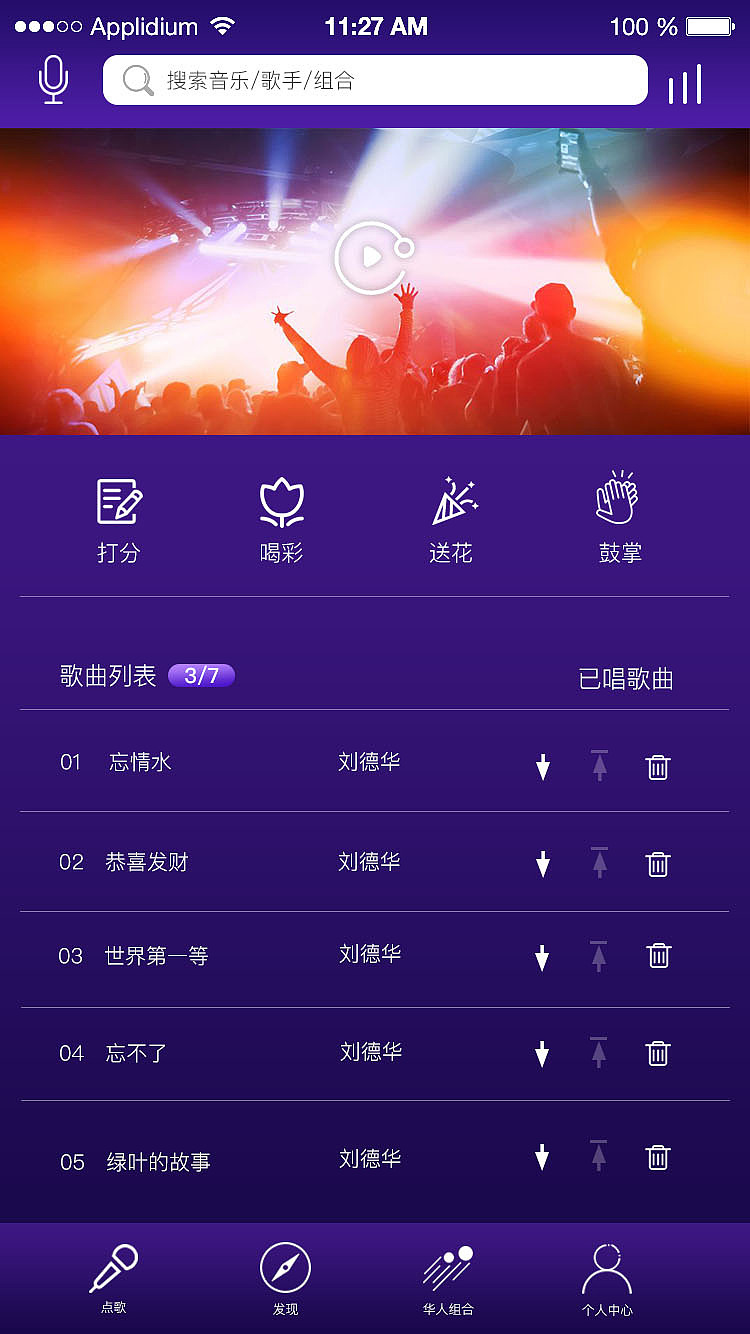750x1334 pixels.
Task: Tap the search music input field
Action: 375,81
